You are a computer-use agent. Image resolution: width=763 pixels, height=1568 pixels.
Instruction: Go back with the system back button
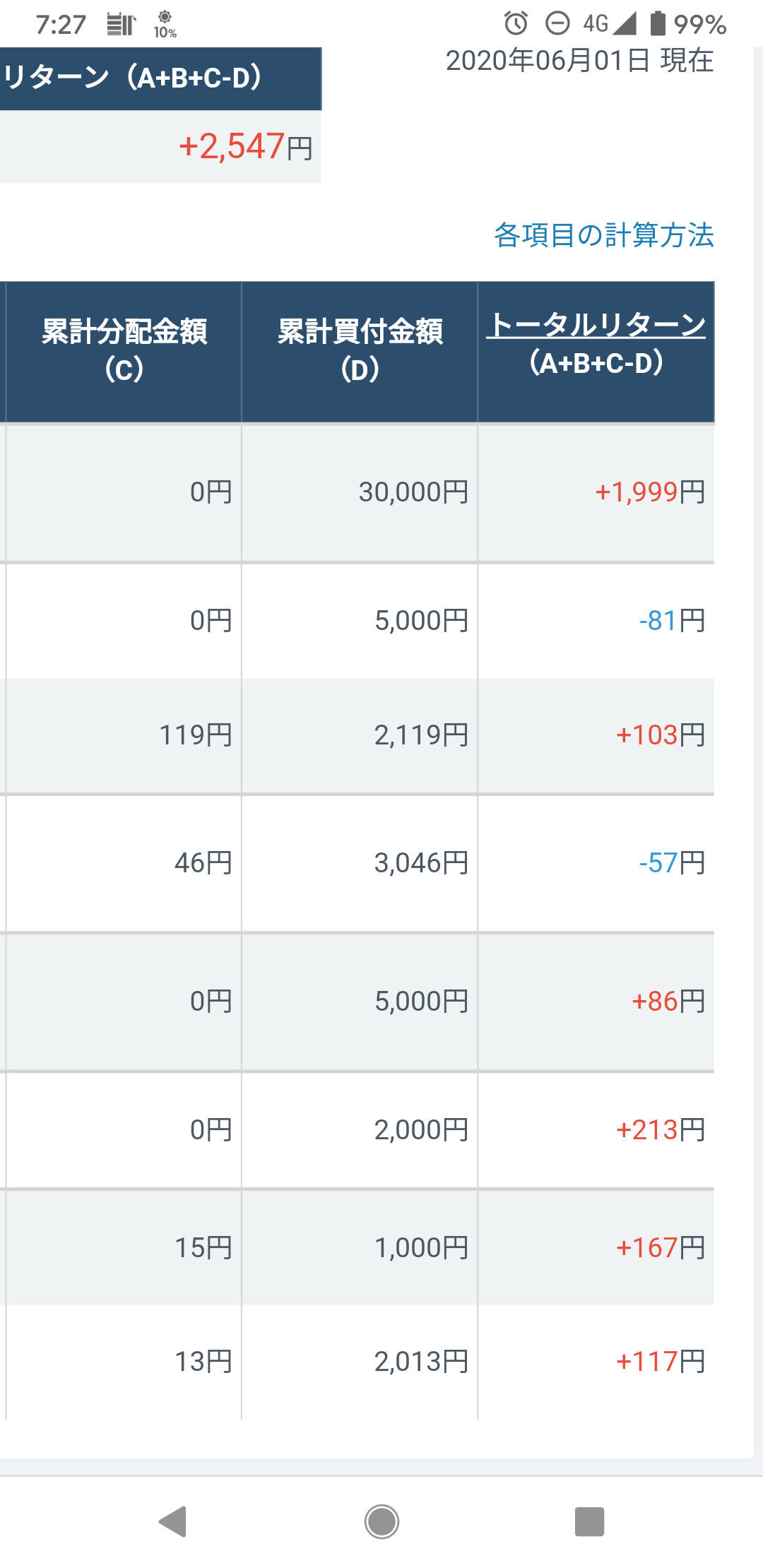coord(172,1521)
